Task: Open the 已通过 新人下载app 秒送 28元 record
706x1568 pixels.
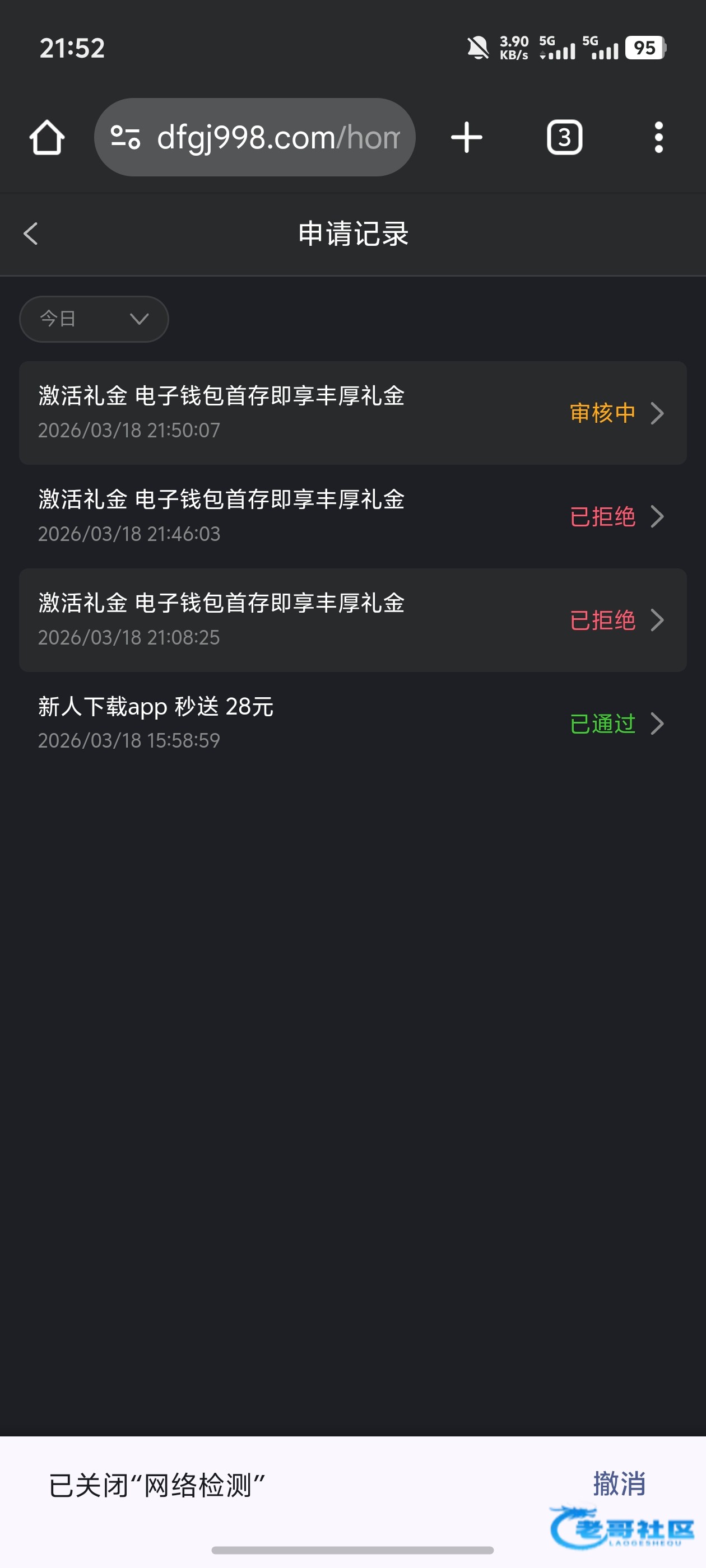Action: 352,724
